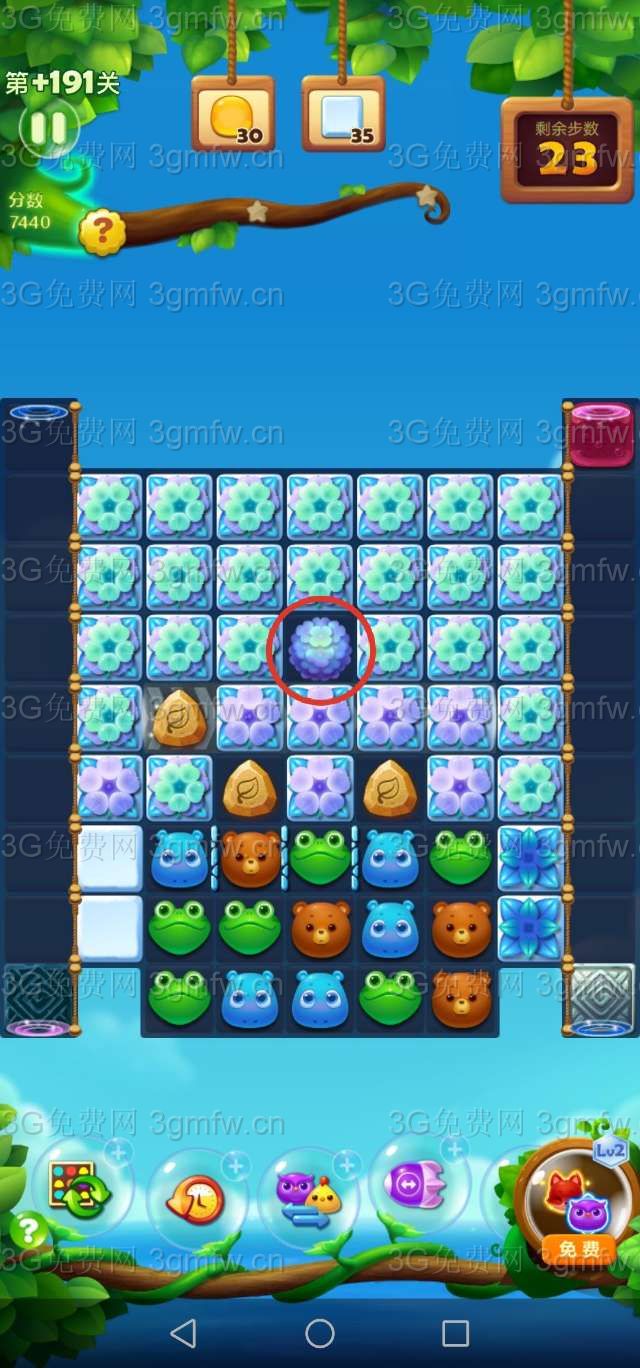Open the recent apps view
Screen dimensions: 640x1368
click(455, 1333)
